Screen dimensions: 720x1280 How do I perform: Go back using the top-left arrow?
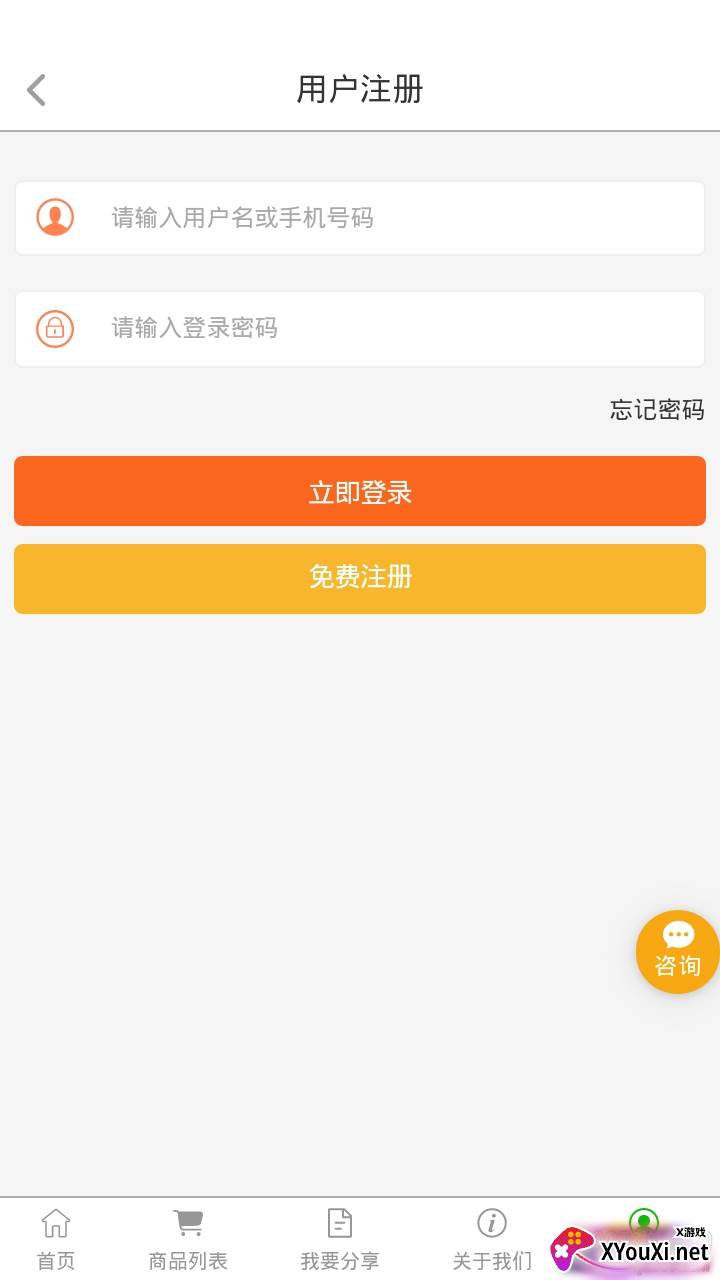[x=37, y=90]
